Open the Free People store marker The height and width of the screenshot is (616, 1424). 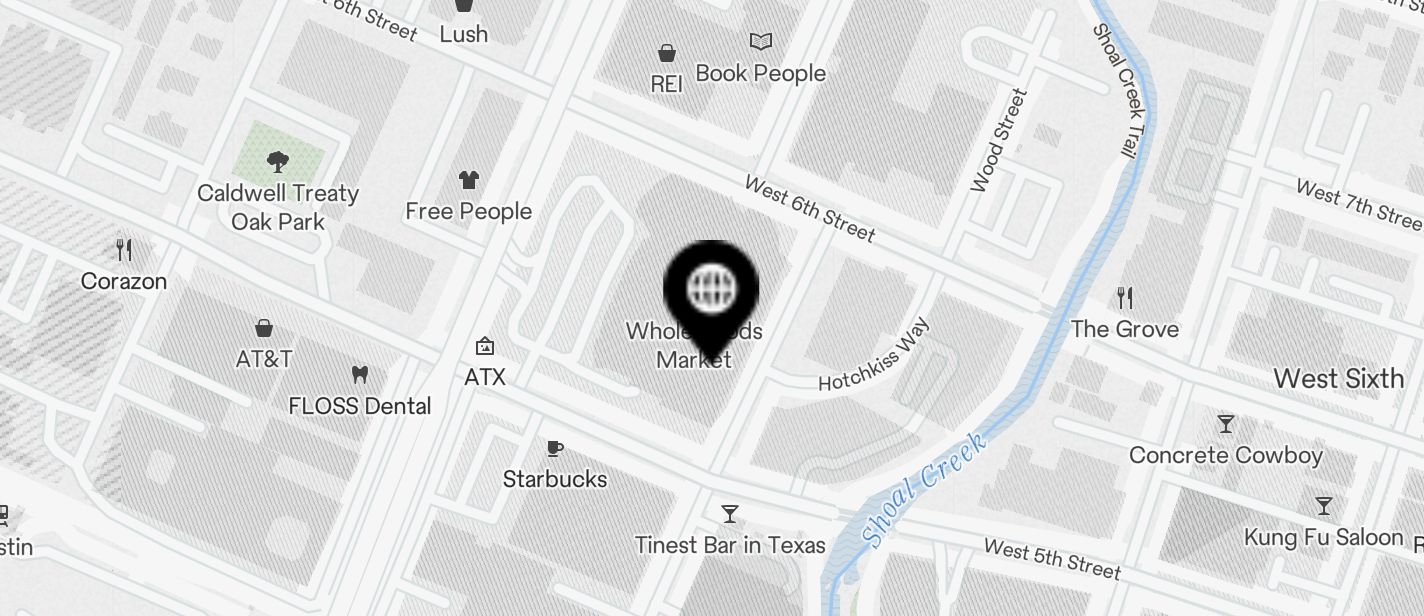468,180
